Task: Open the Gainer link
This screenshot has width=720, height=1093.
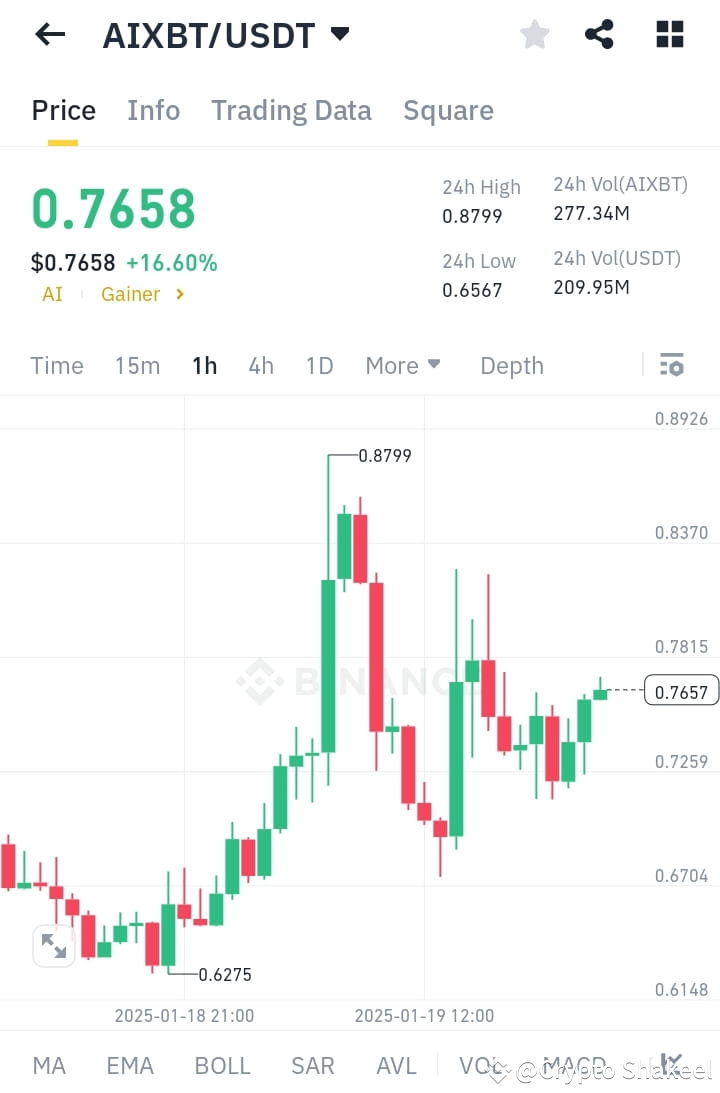Action: click(x=130, y=294)
